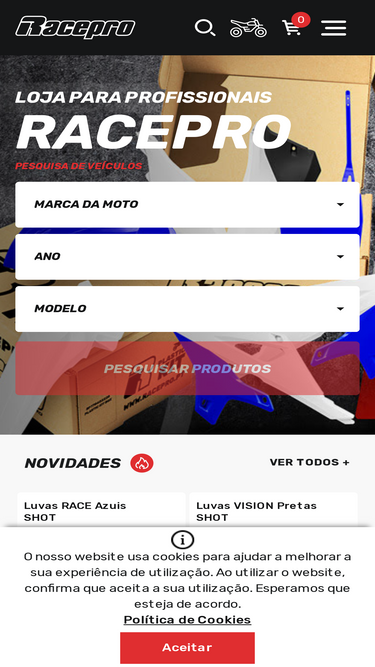
Task: Tap Pesquisar Produtos button
Action: pos(188,368)
